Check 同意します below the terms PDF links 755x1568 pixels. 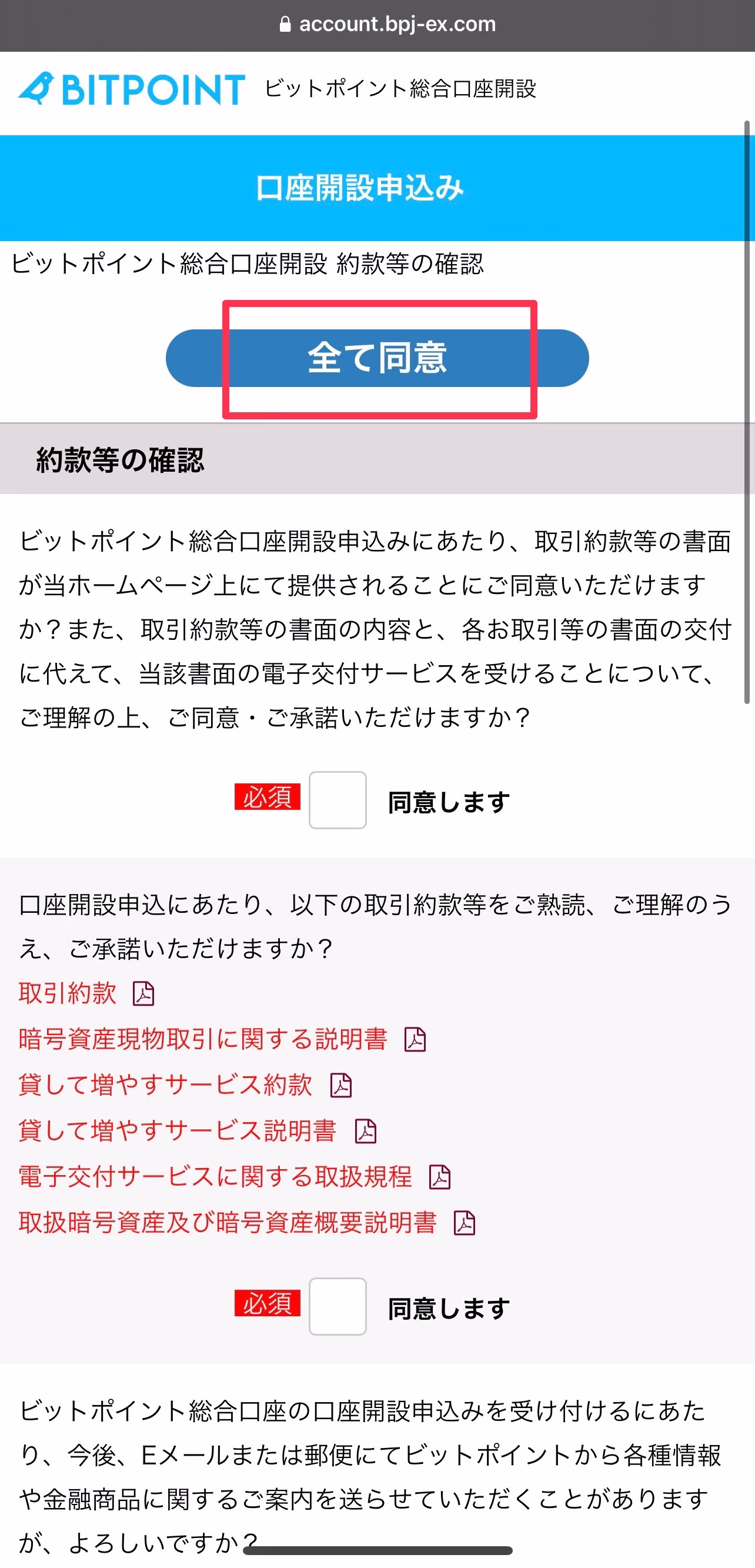tap(337, 1307)
